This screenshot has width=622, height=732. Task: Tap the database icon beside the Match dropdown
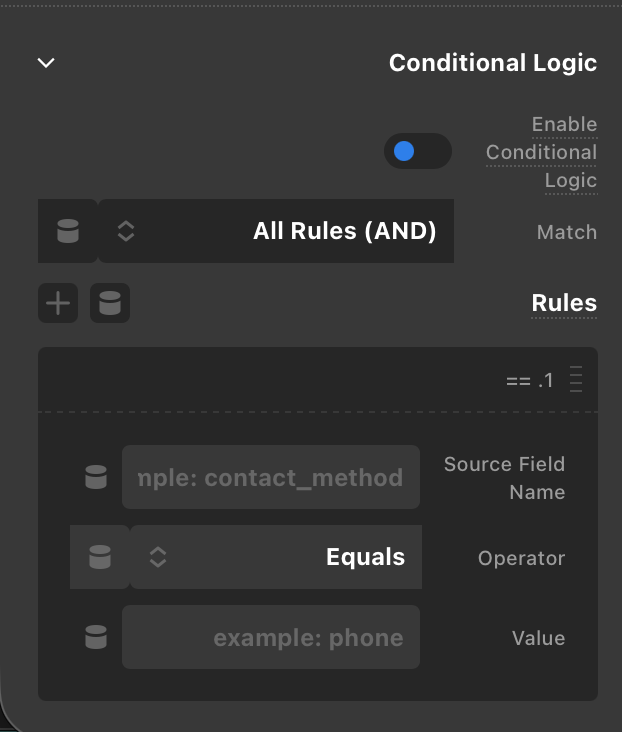(x=67, y=231)
